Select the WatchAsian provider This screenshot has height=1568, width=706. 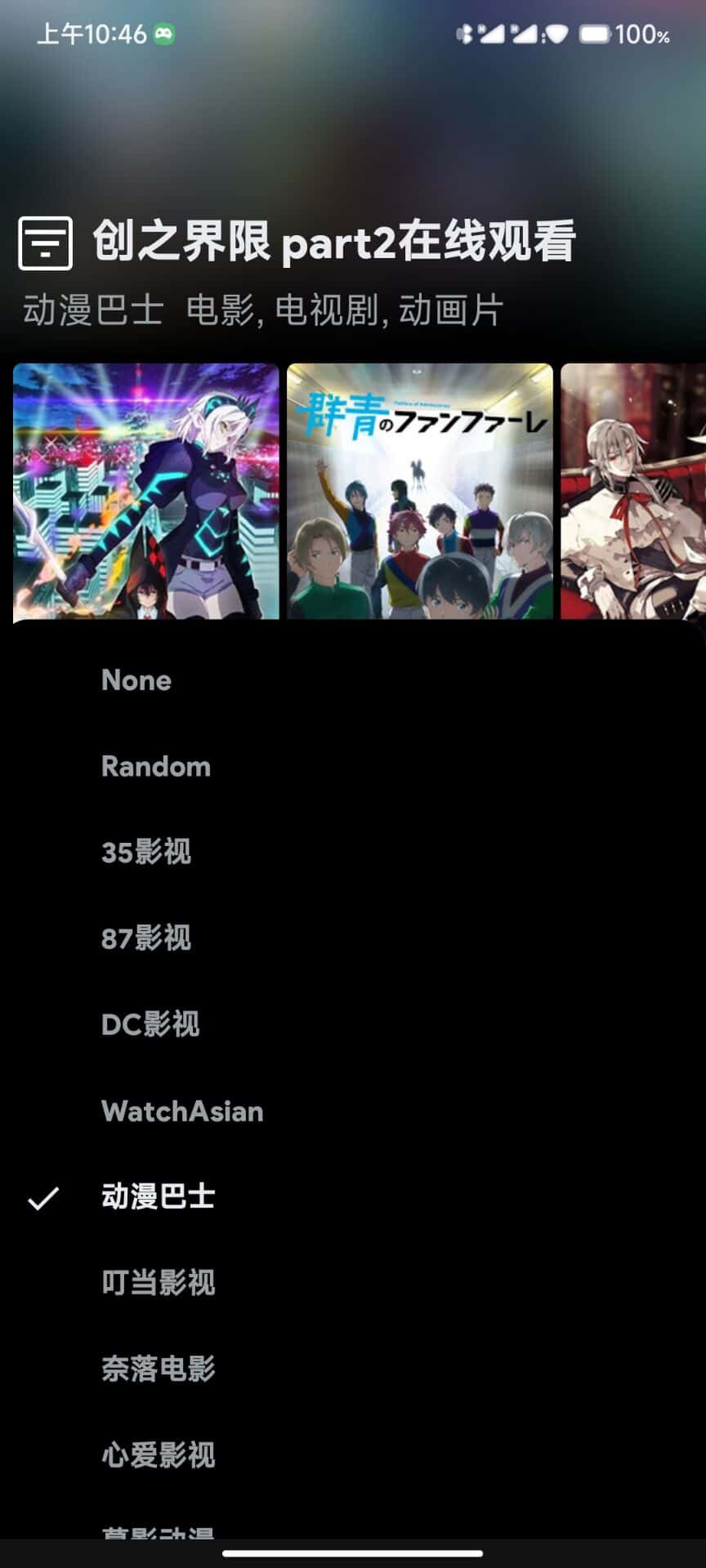point(182,1111)
